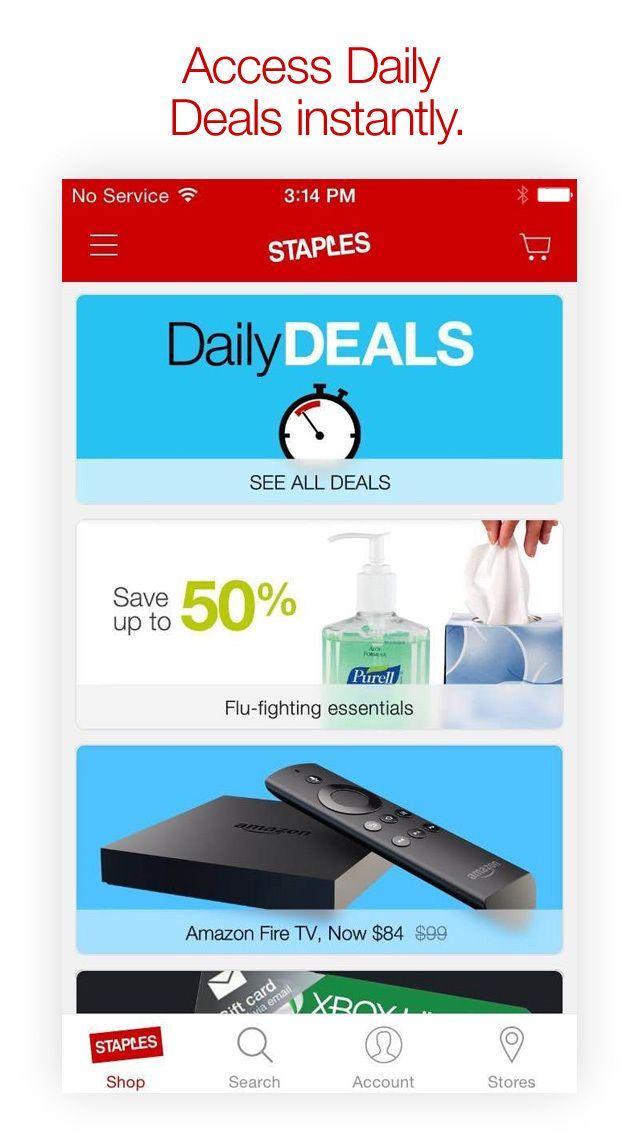
Task: Open the shopping cart
Action: point(535,247)
